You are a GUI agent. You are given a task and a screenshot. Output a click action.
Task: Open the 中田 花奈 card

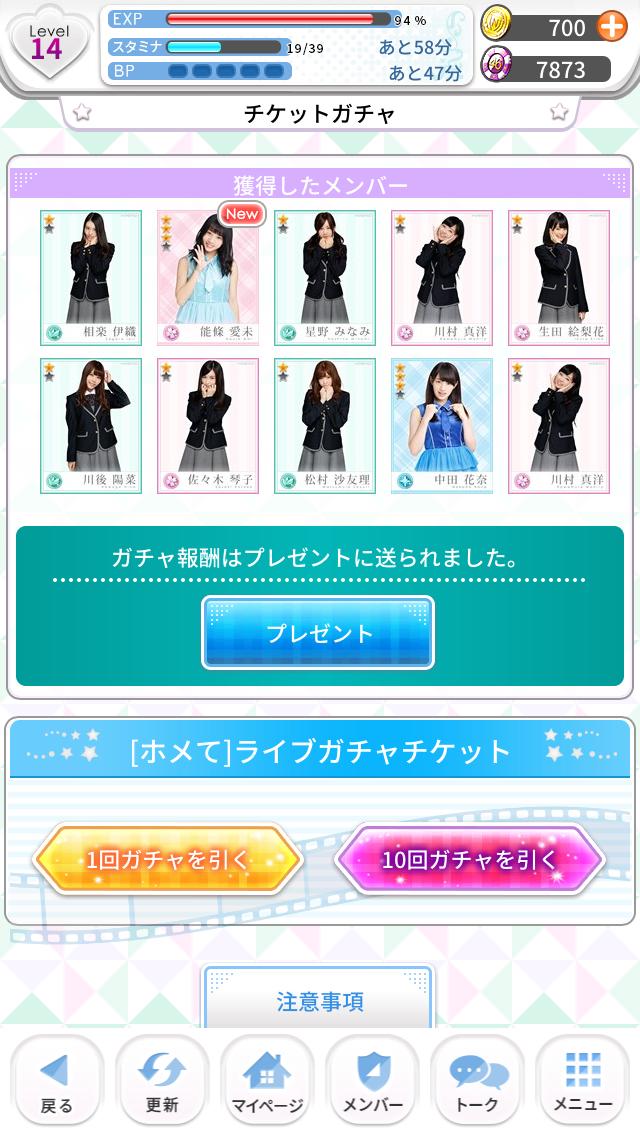(x=442, y=426)
